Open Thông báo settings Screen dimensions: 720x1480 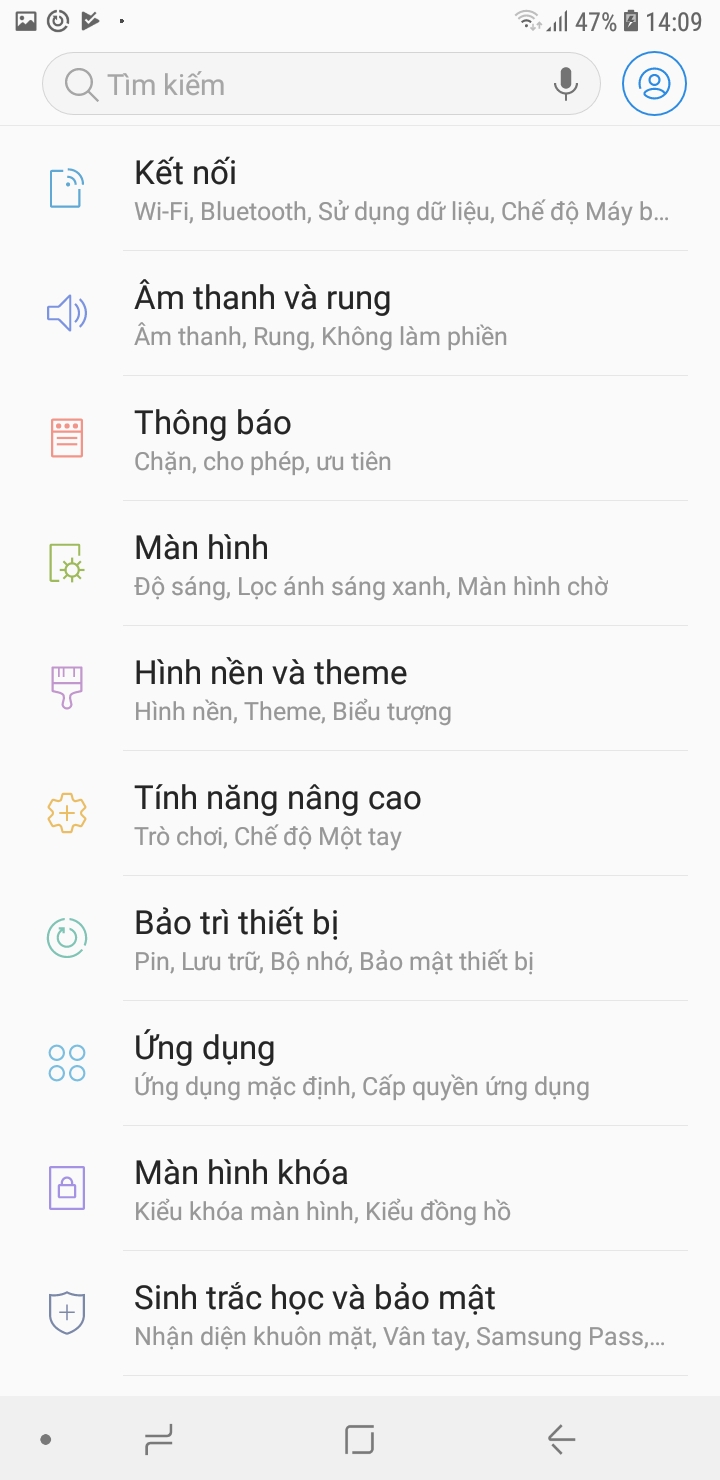400,439
